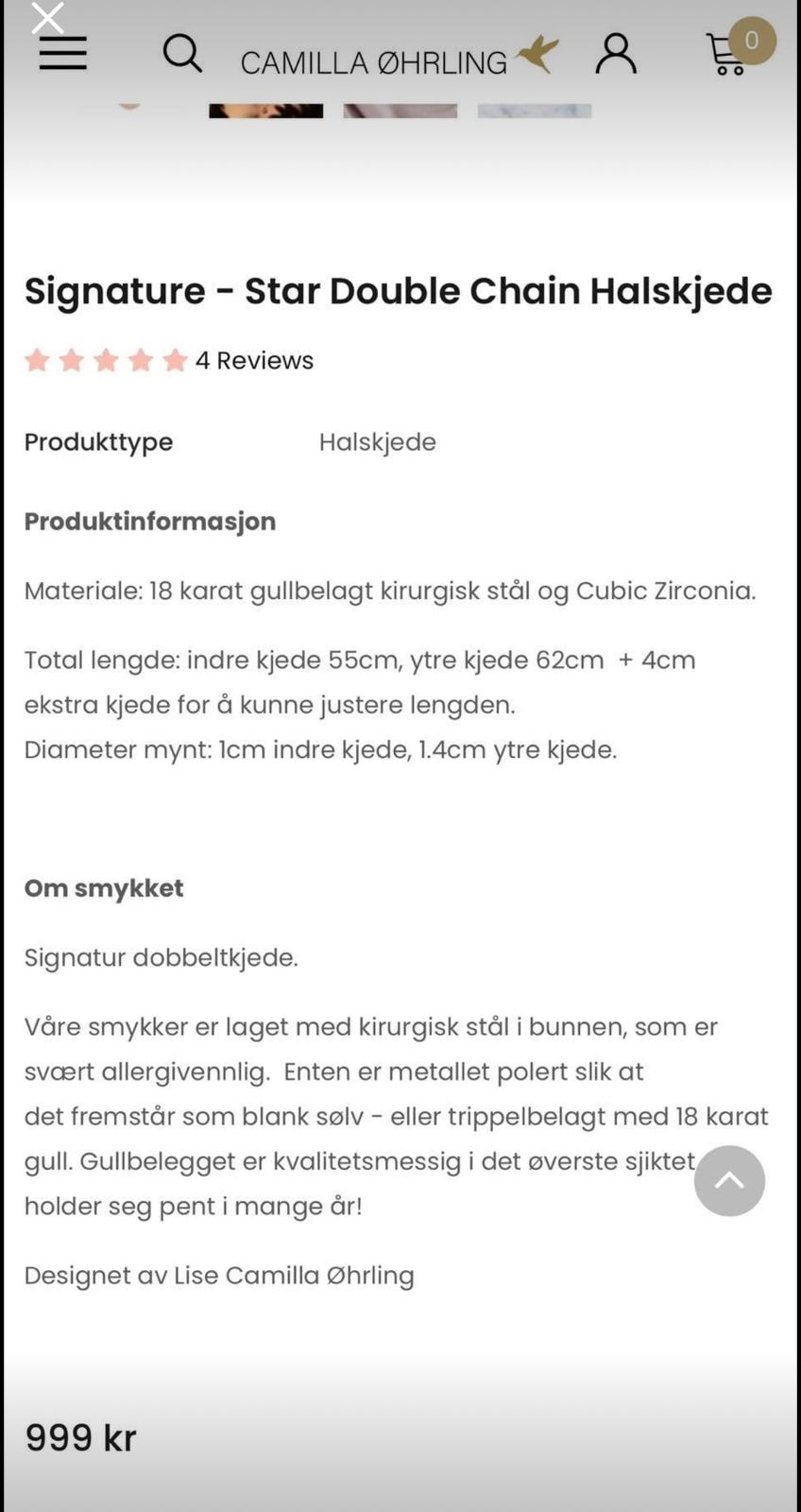Open the hamburger navigation menu
The height and width of the screenshot is (1512, 801).
pyautogui.click(x=62, y=54)
